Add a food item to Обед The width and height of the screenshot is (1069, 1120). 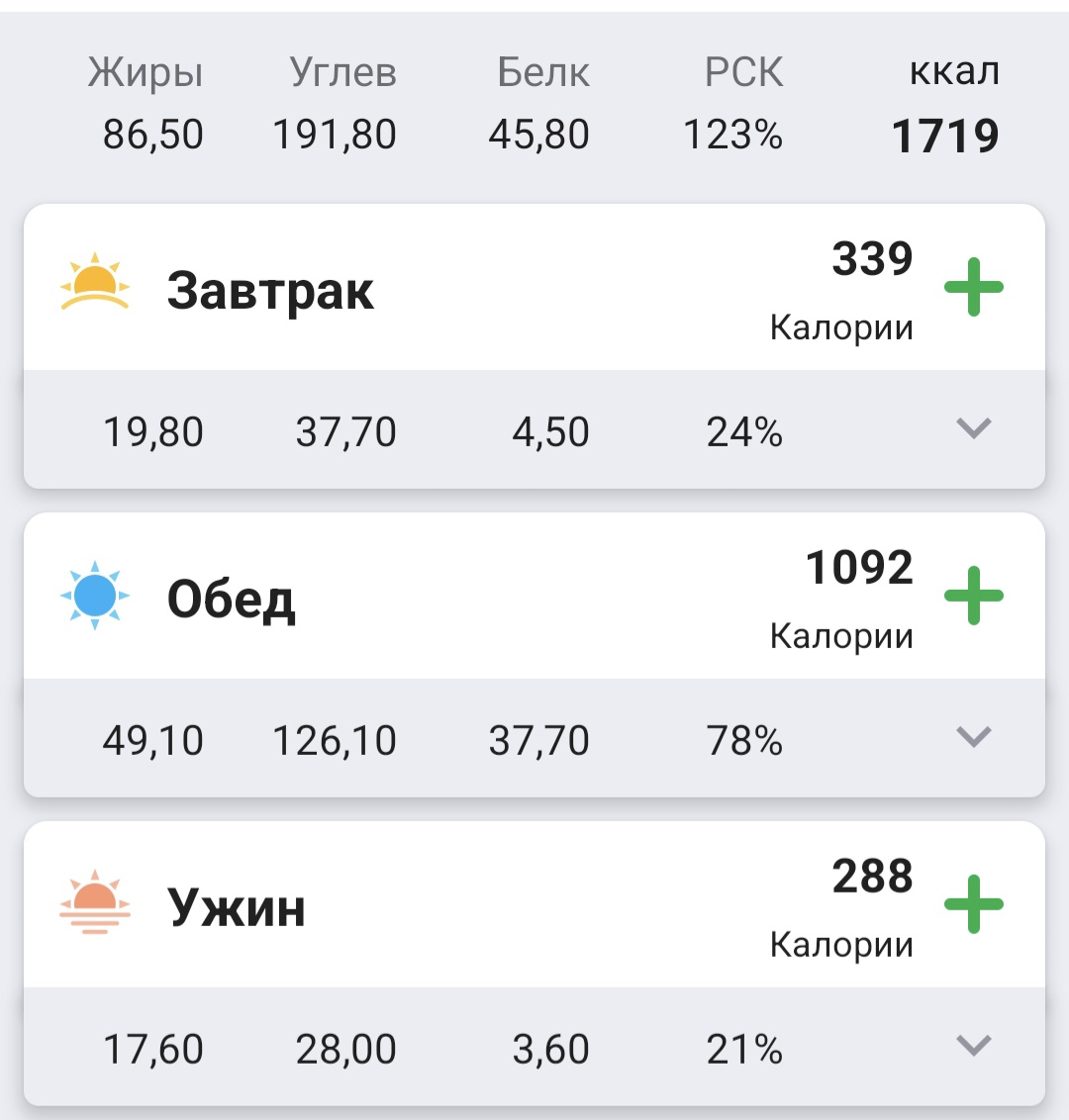(974, 596)
